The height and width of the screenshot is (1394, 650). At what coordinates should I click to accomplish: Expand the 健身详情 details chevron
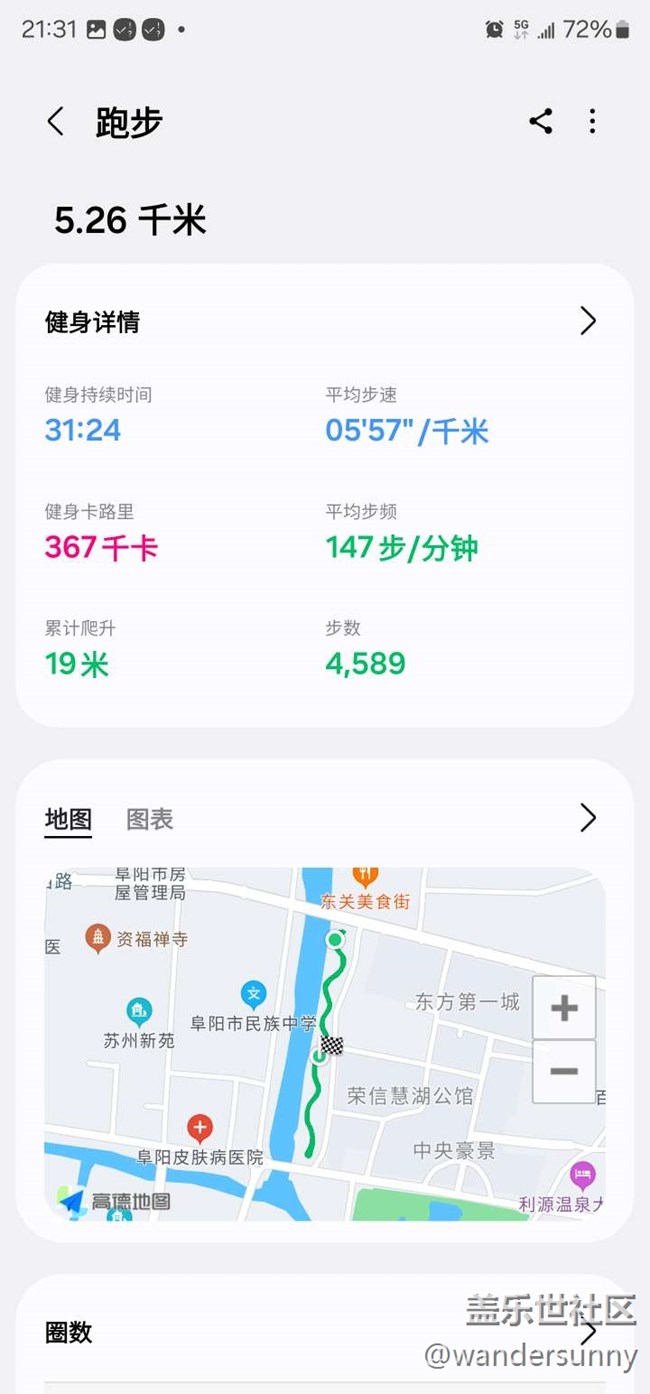[588, 321]
